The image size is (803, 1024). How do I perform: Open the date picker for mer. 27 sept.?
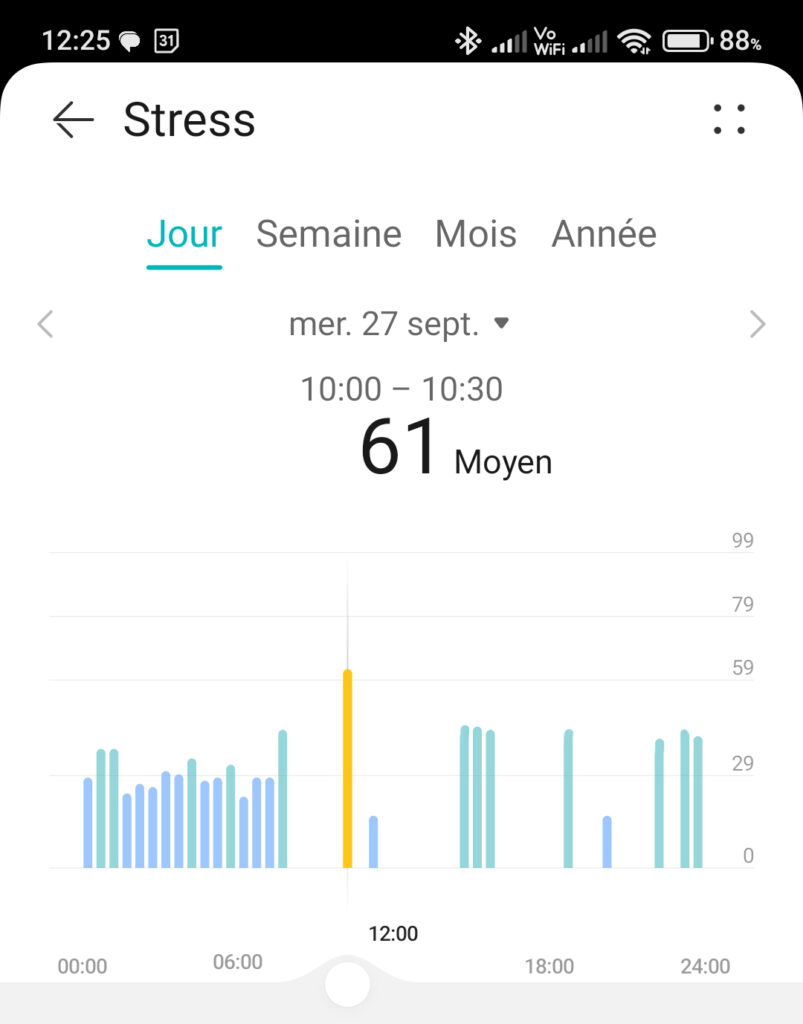[398, 323]
